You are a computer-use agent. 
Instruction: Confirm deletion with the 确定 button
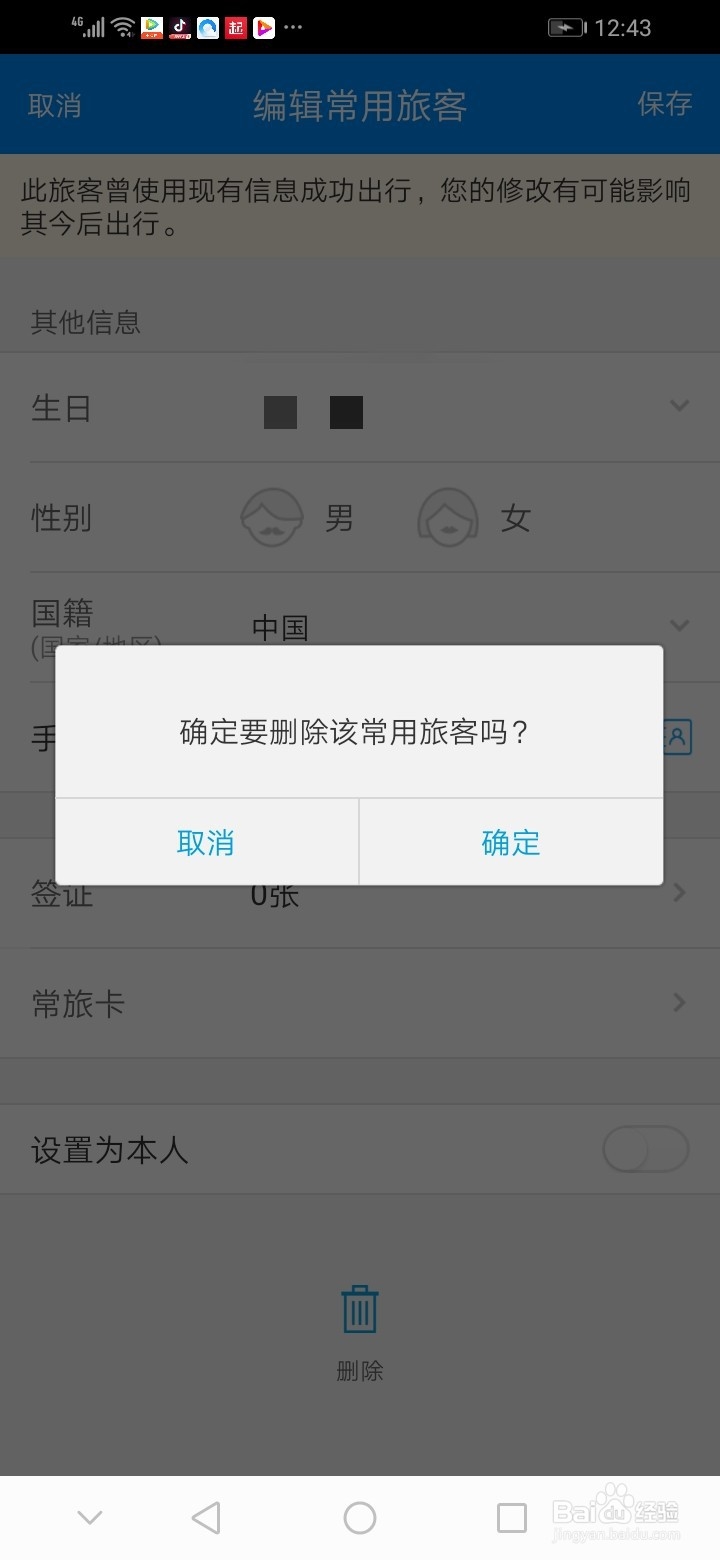click(x=510, y=842)
